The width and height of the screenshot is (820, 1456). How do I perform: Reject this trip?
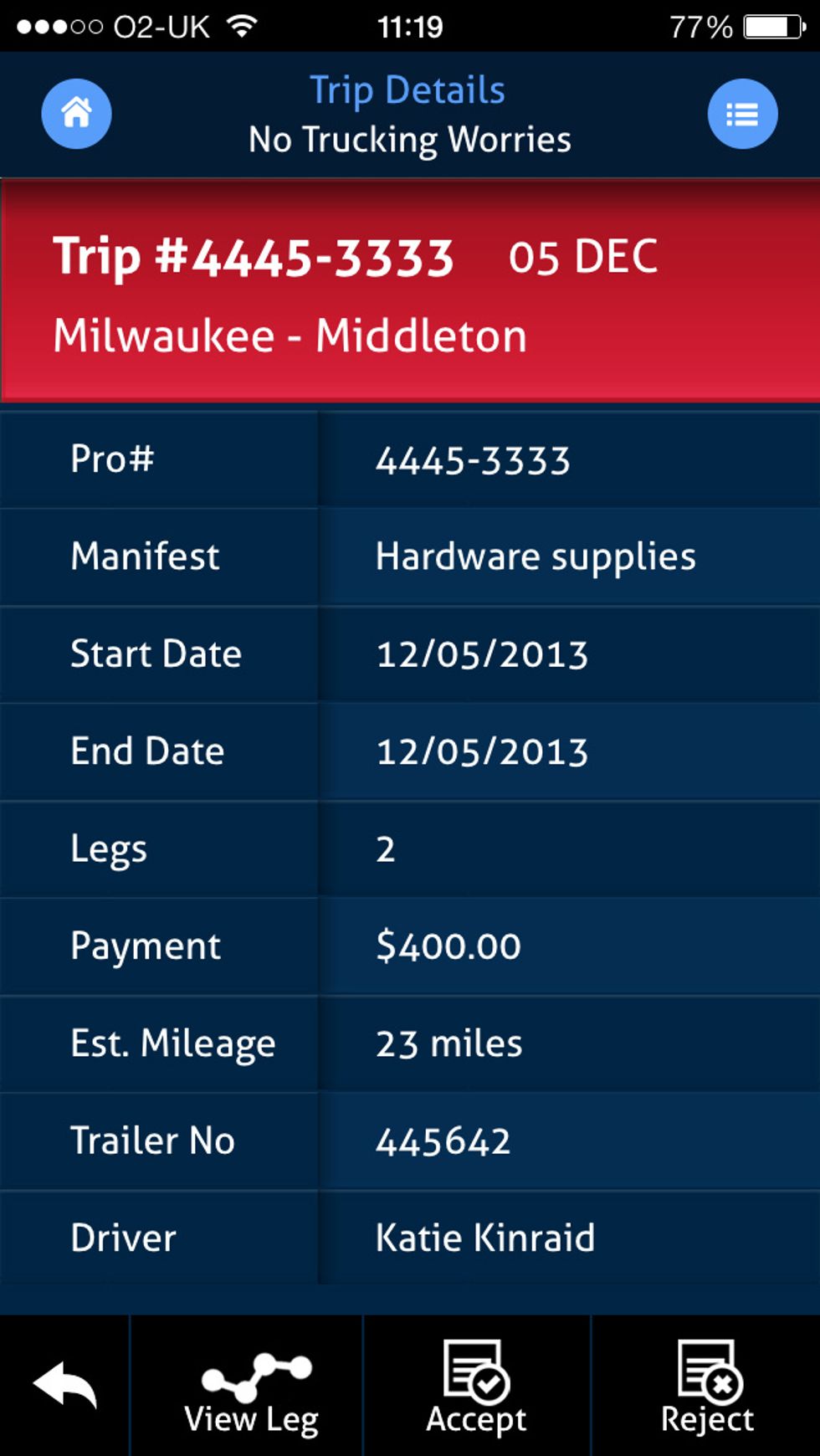[707, 1387]
